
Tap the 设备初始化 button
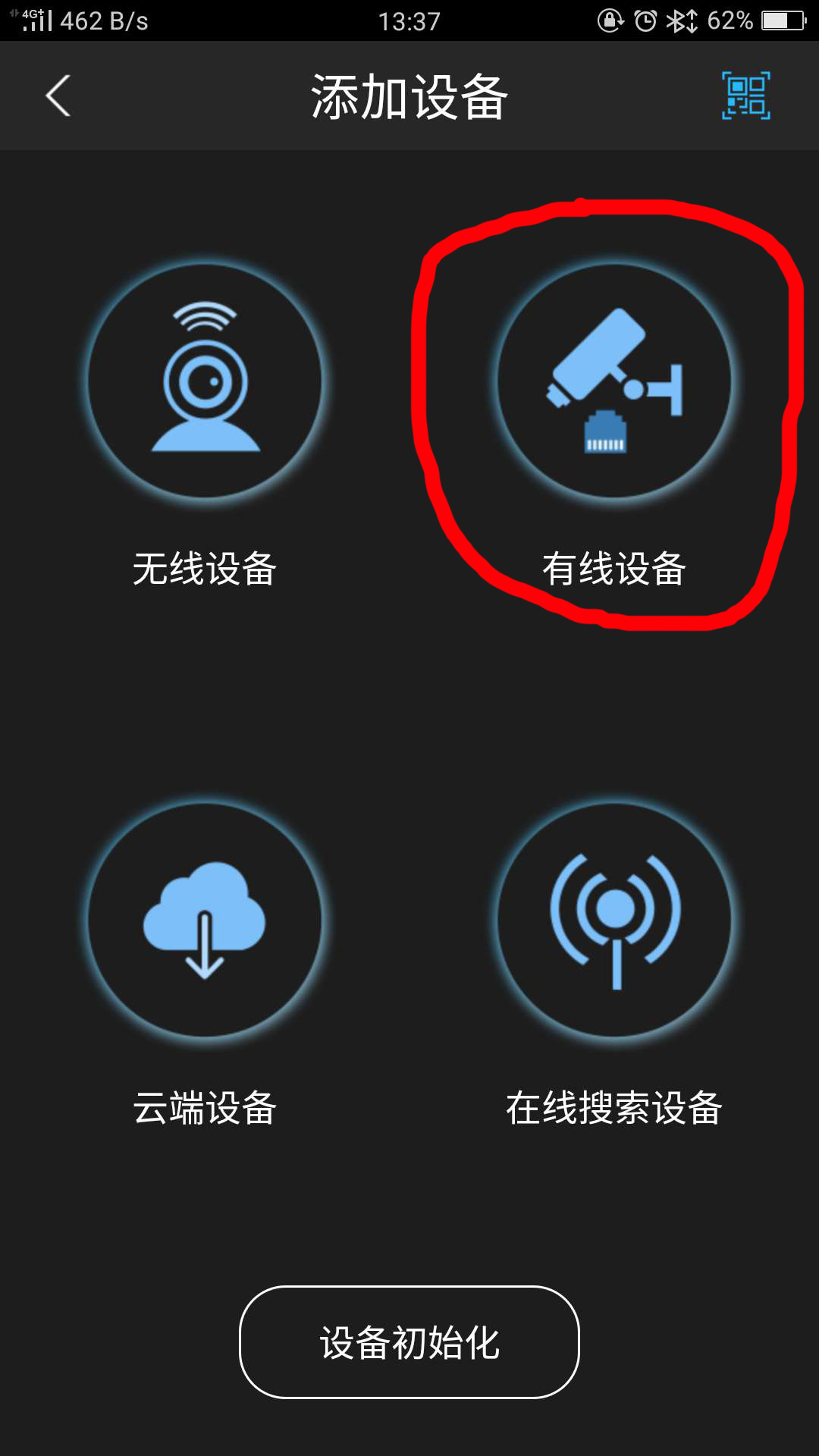click(x=409, y=1342)
